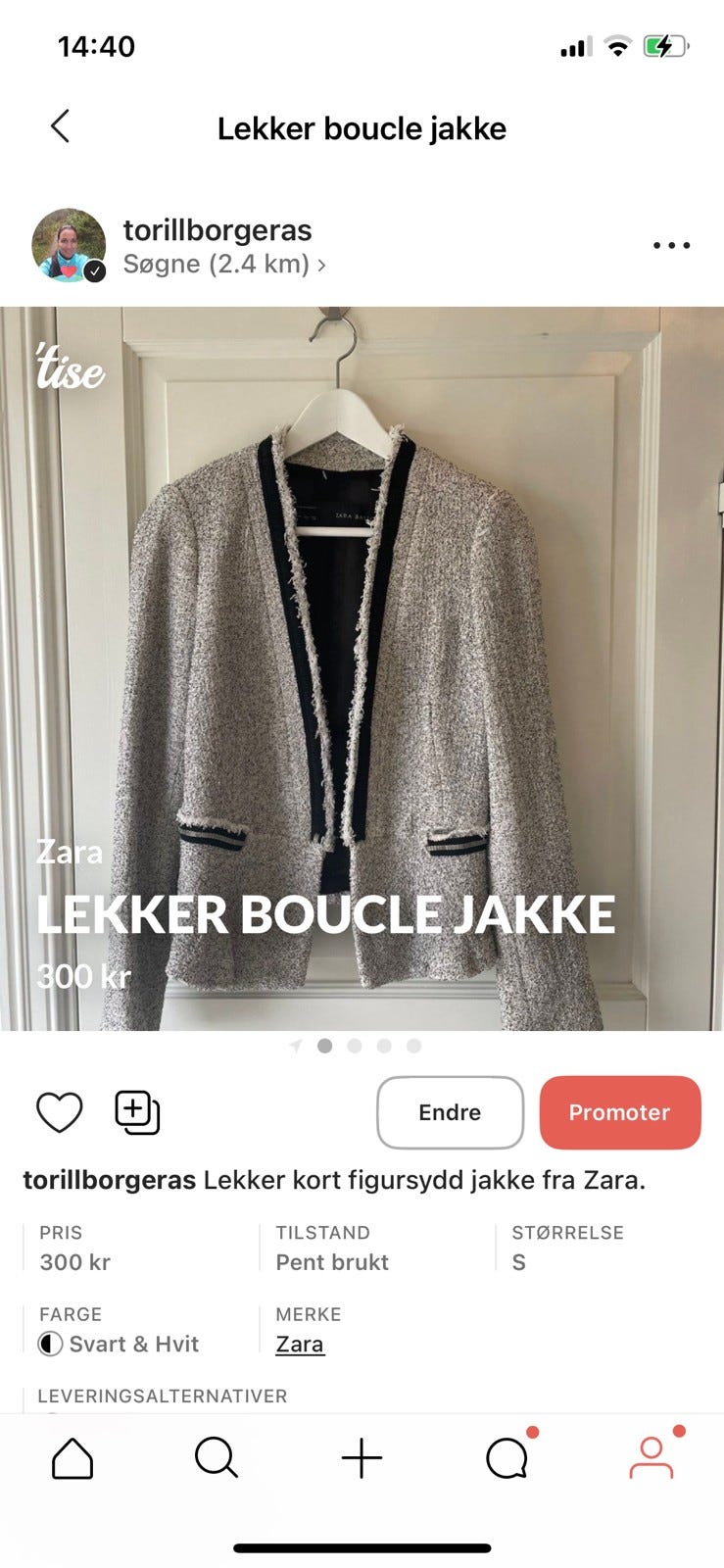Image resolution: width=724 pixels, height=1568 pixels.
Task: Open the profile icon in bottom bar
Action: (x=652, y=1457)
